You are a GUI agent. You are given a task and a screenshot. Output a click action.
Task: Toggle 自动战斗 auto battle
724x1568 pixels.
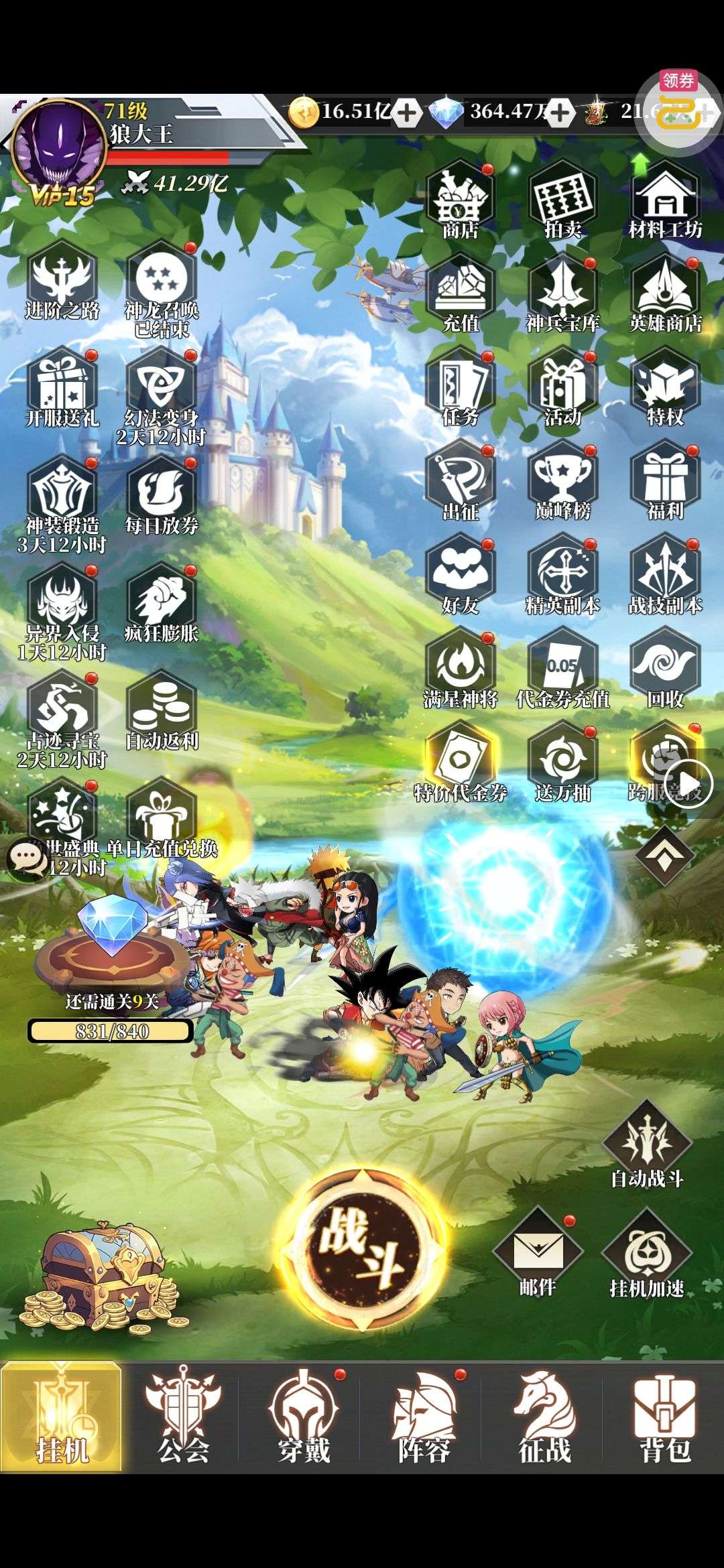click(x=647, y=1146)
